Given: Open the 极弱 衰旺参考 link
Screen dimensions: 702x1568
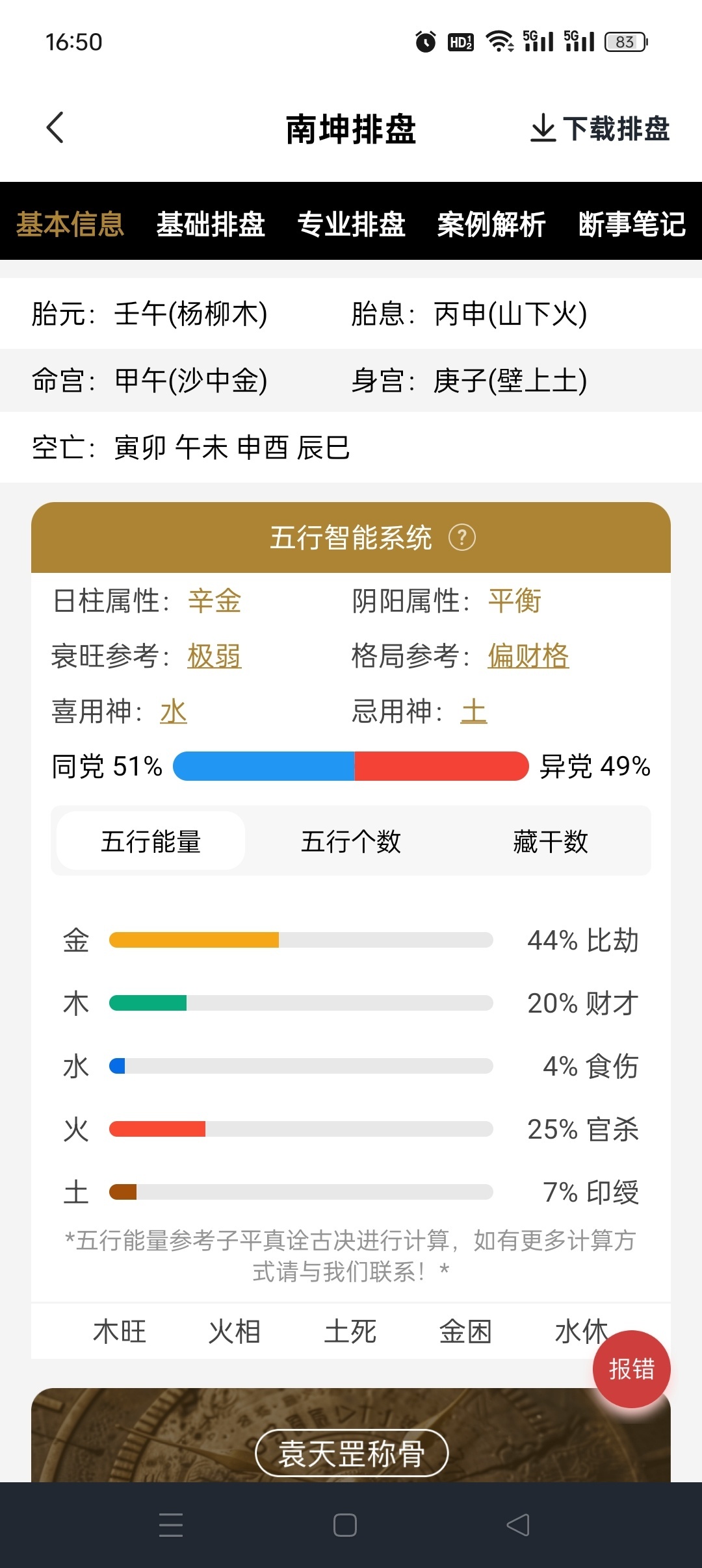Looking at the screenshot, I should pos(214,656).
